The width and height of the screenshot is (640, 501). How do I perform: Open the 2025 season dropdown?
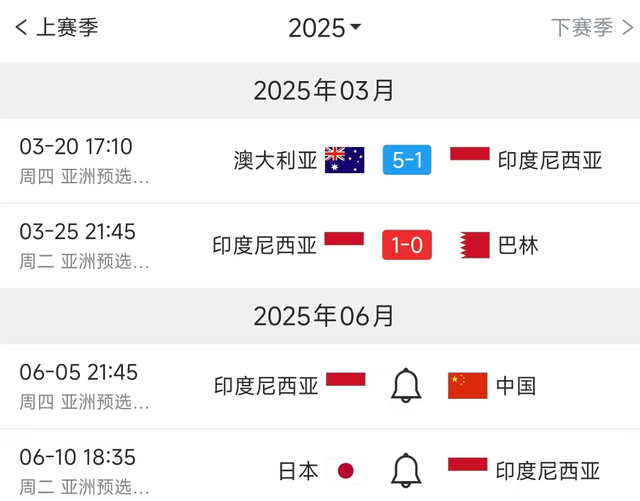(324, 28)
